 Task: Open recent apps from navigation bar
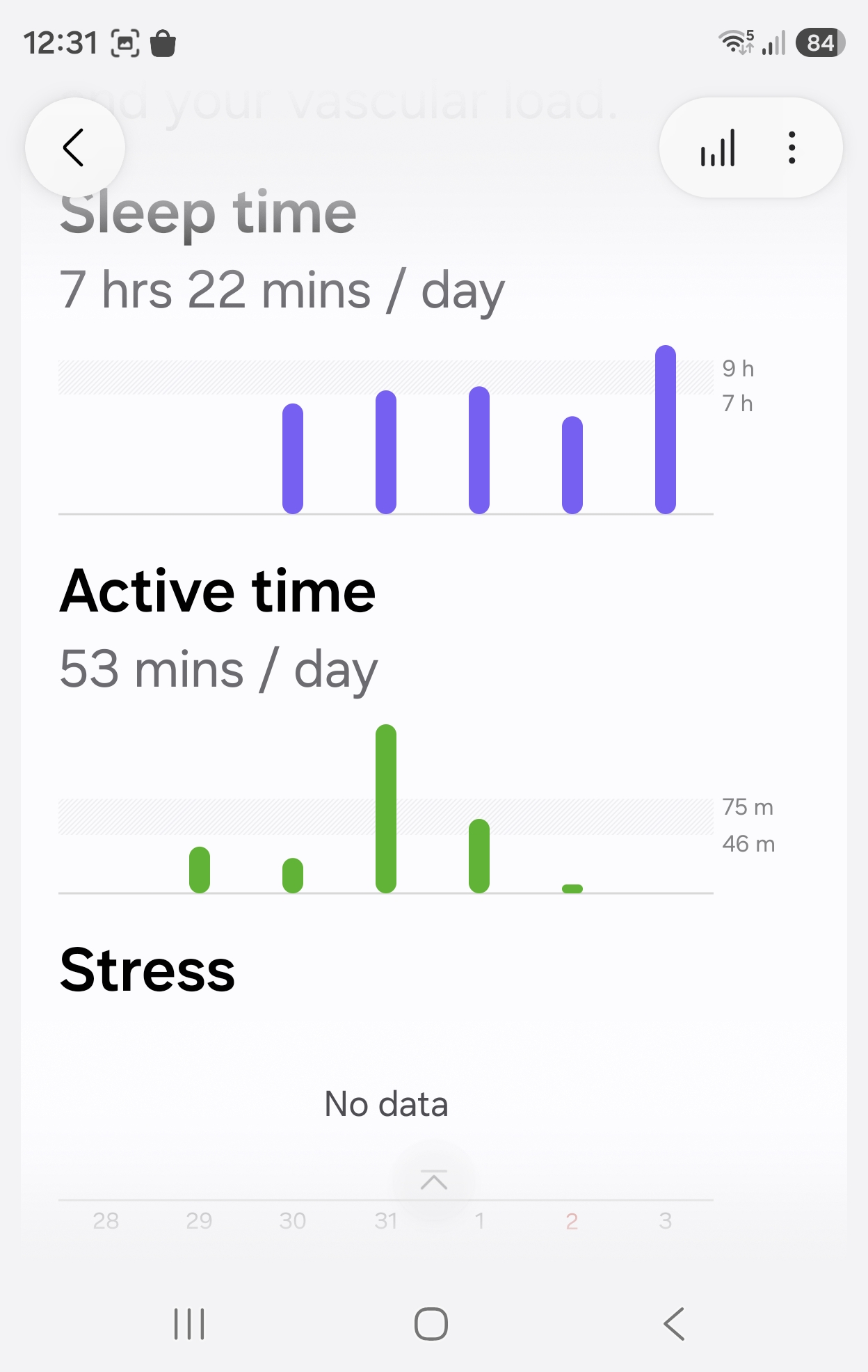coord(189,1323)
